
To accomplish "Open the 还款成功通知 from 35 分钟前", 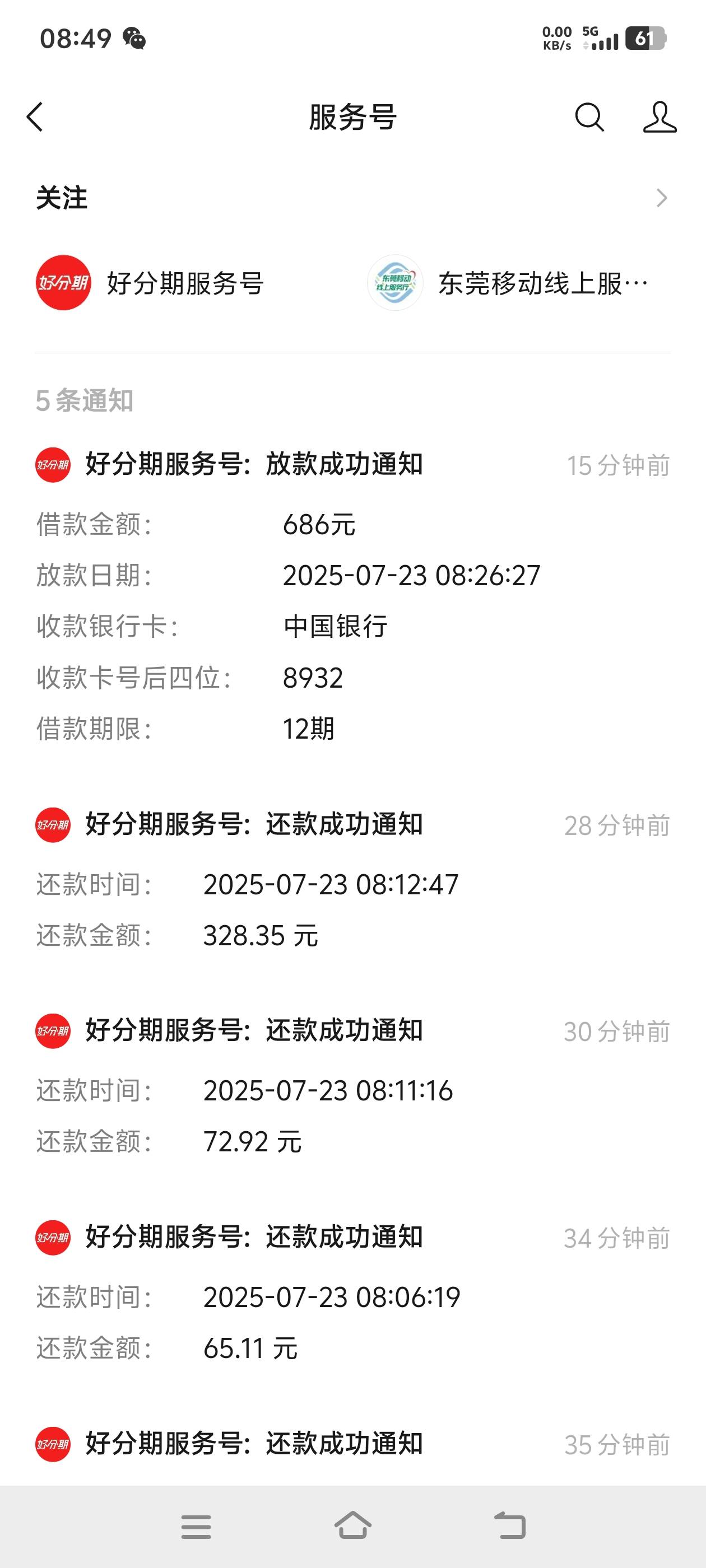I will (x=352, y=1444).
